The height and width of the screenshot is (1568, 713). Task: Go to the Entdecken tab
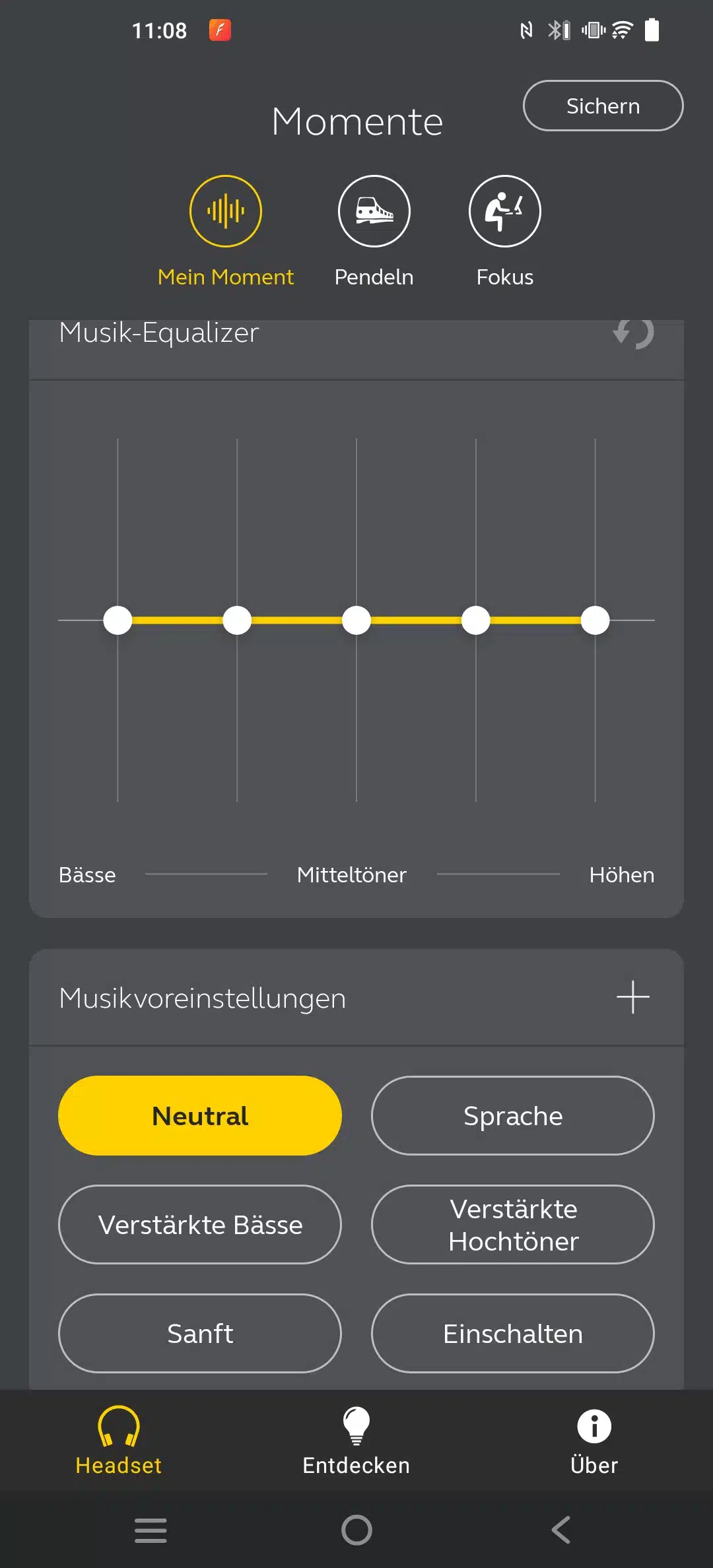[x=356, y=1440]
